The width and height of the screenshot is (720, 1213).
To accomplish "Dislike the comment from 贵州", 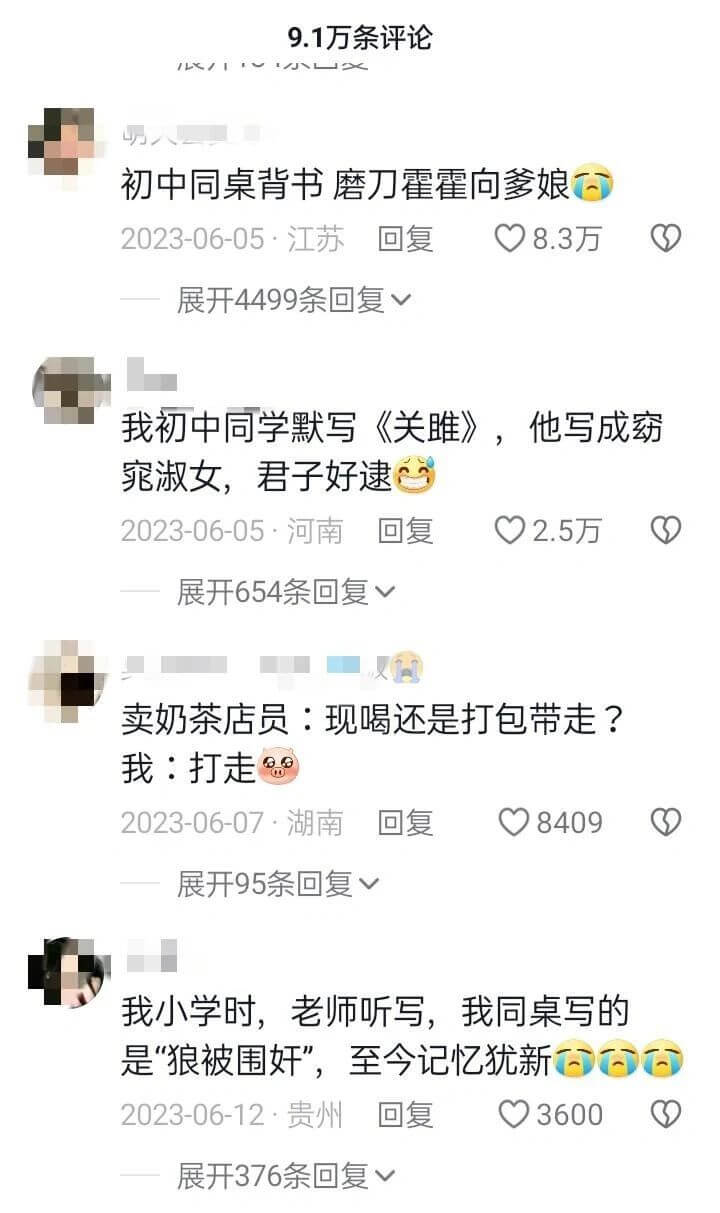I will coord(666,1114).
